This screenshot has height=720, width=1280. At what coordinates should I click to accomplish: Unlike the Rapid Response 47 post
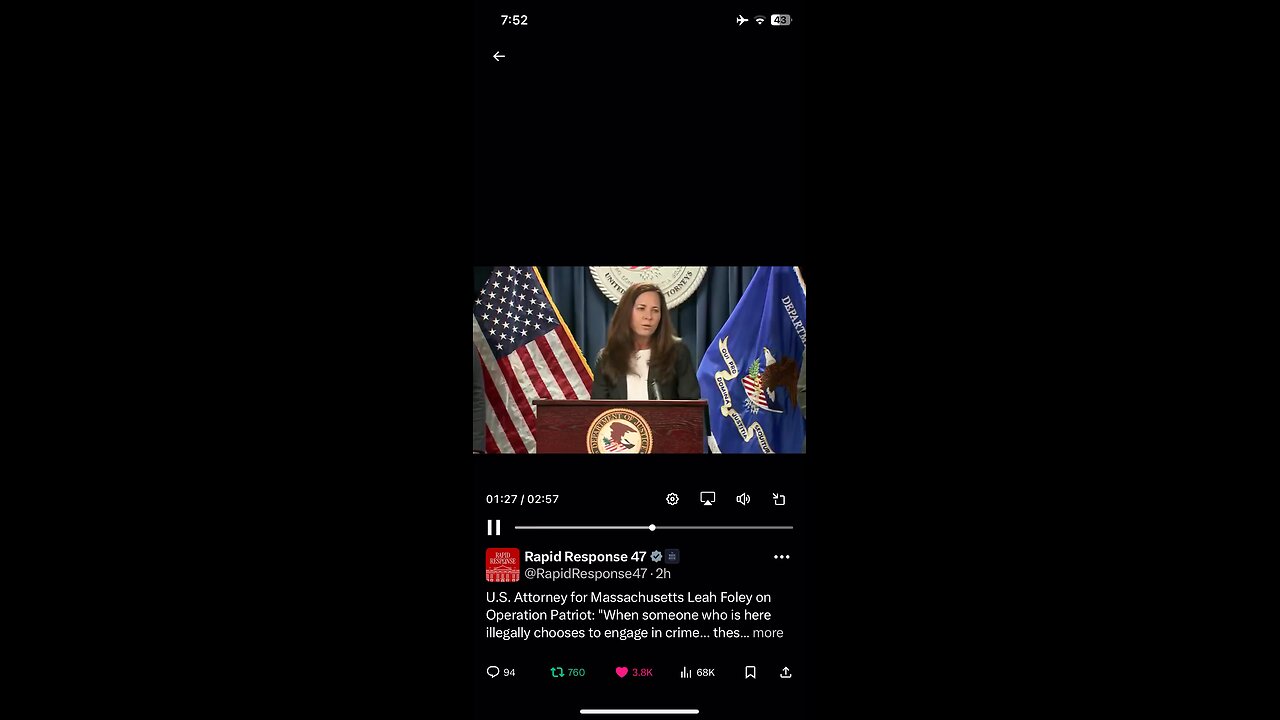621,673
